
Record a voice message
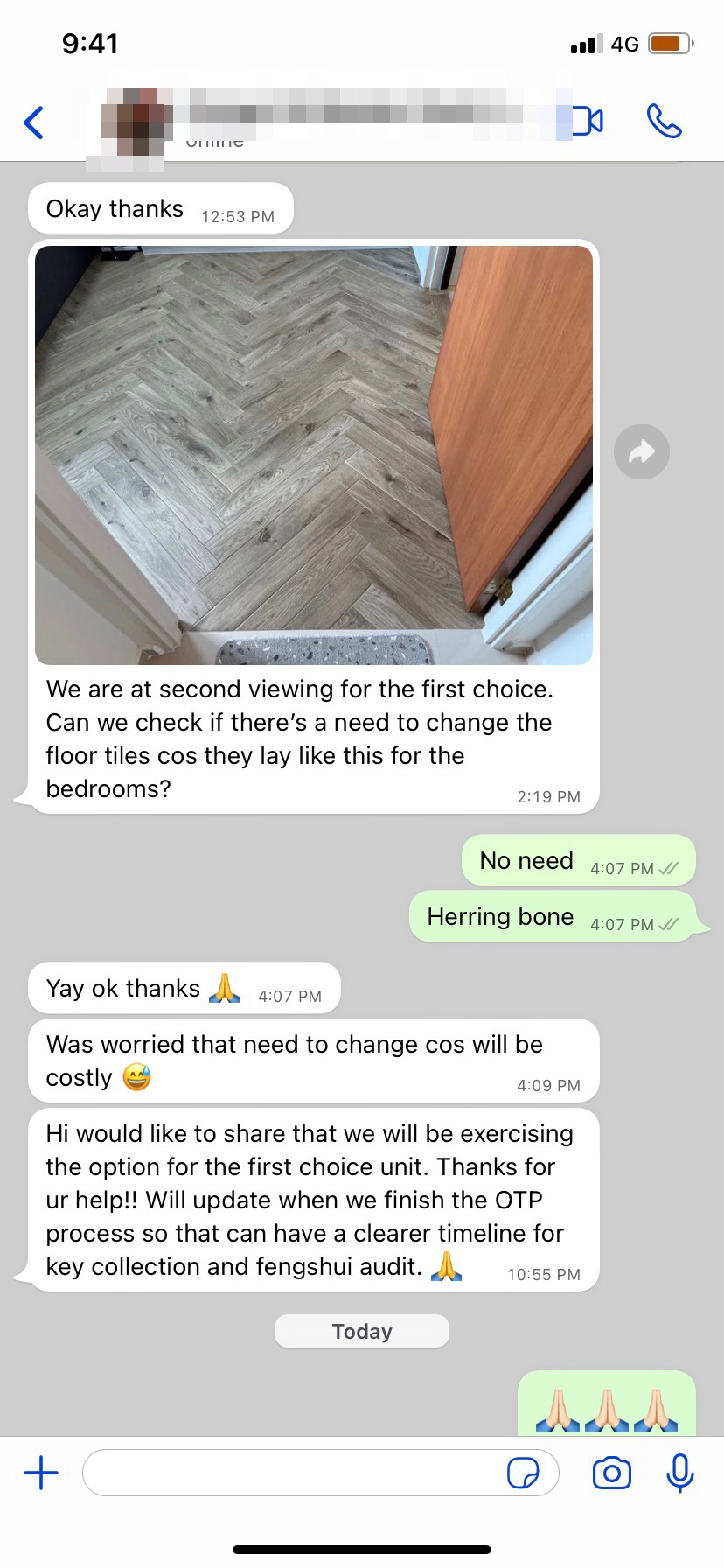(x=679, y=1473)
